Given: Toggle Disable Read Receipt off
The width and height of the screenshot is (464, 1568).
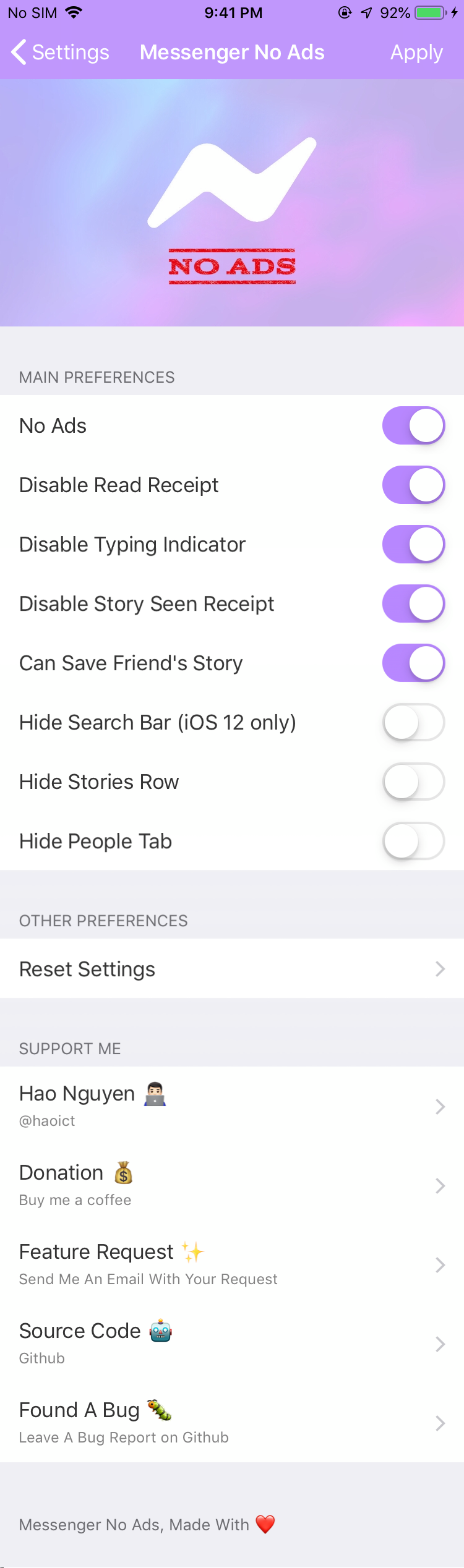Looking at the screenshot, I should [x=413, y=485].
